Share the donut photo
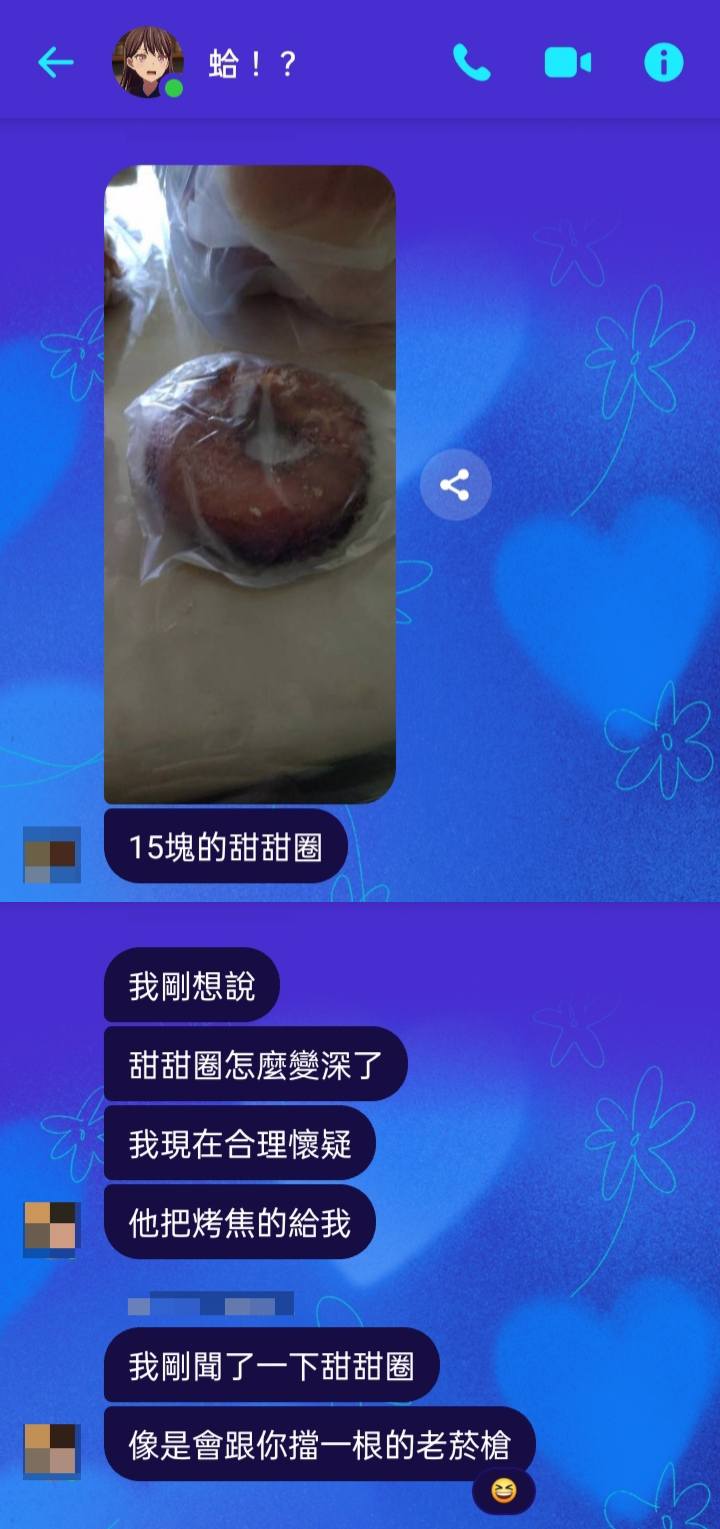Screen dimensions: 720x1529 (455, 486)
